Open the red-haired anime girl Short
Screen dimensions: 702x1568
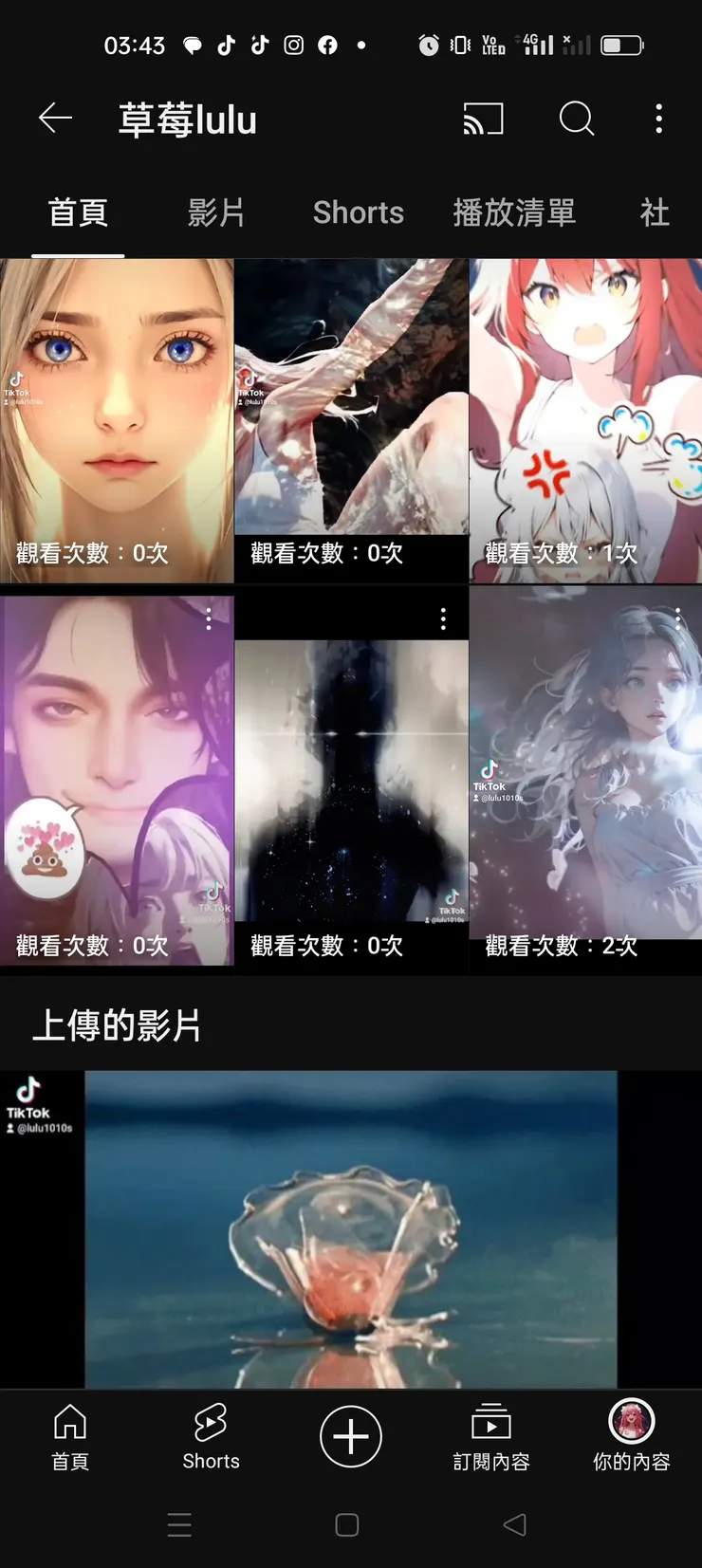pos(585,420)
